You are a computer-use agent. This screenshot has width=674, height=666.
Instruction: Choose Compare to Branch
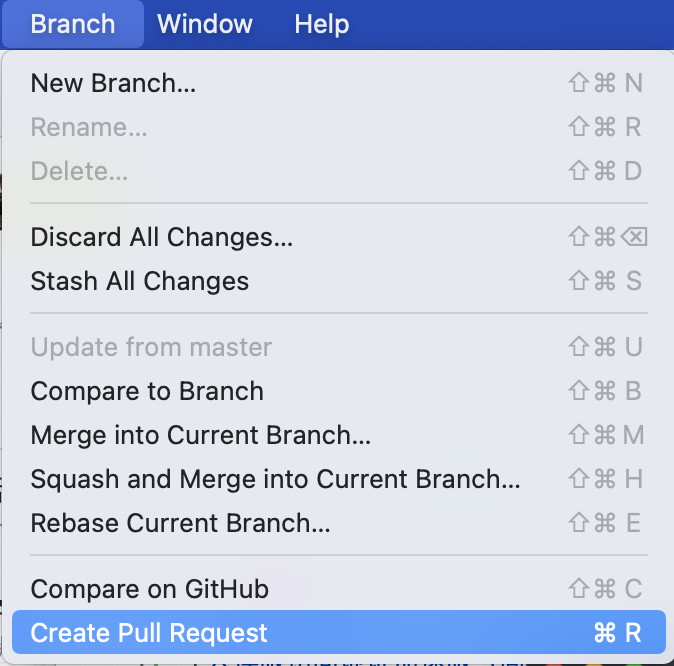coord(339,391)
